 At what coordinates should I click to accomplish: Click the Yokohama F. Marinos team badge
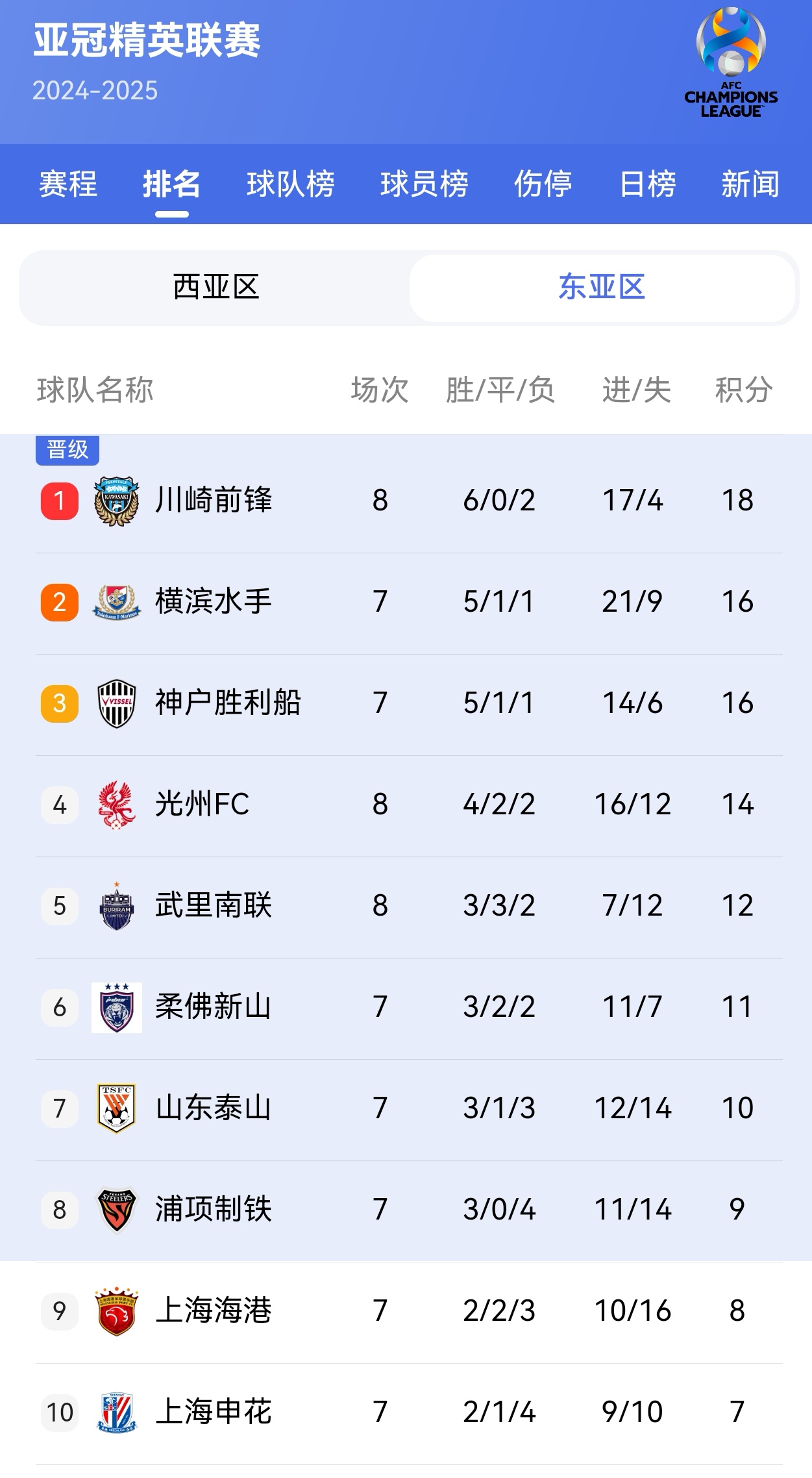[117, 601]
